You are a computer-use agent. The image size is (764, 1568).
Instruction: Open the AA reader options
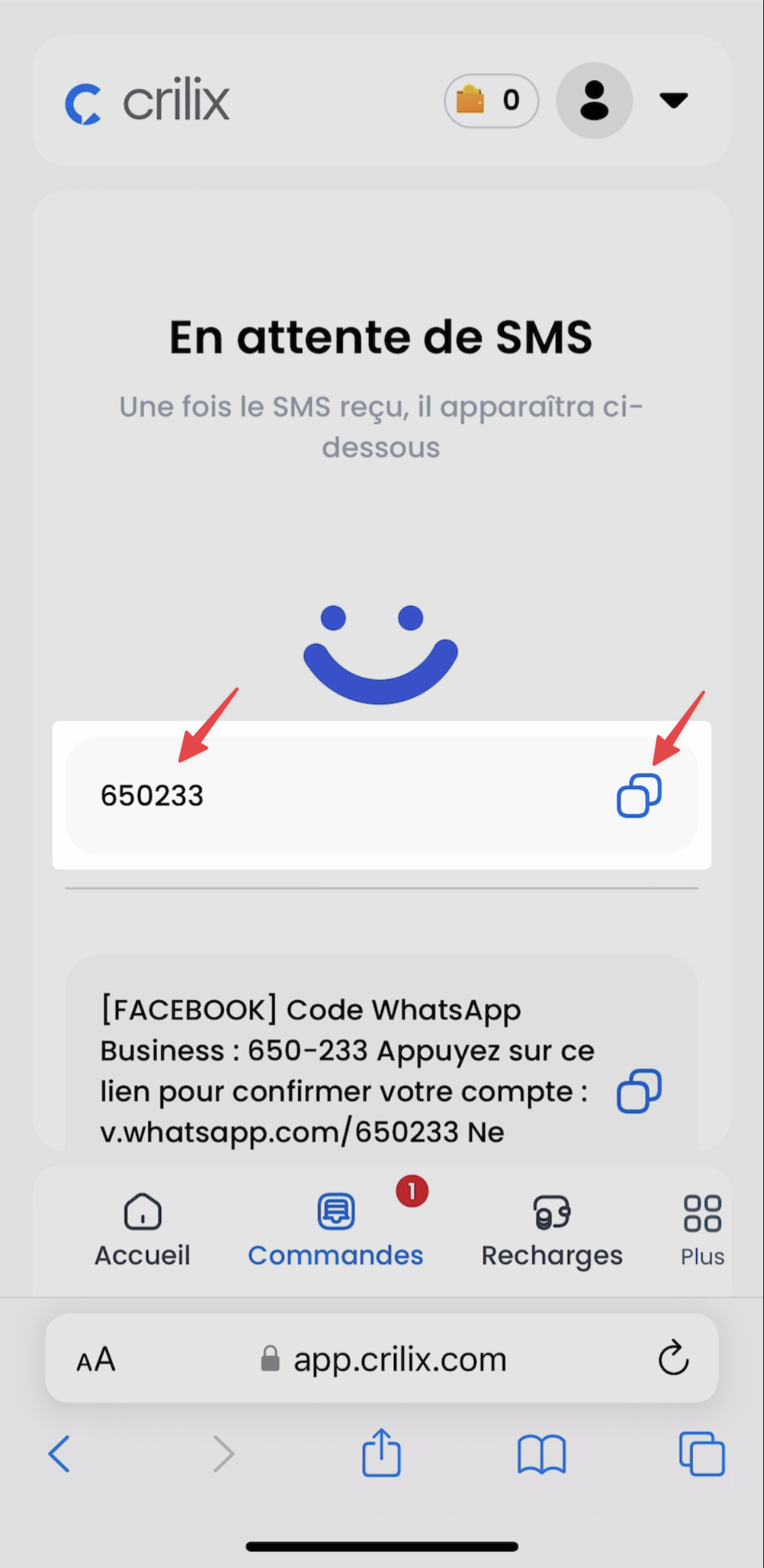(96, 1359)
